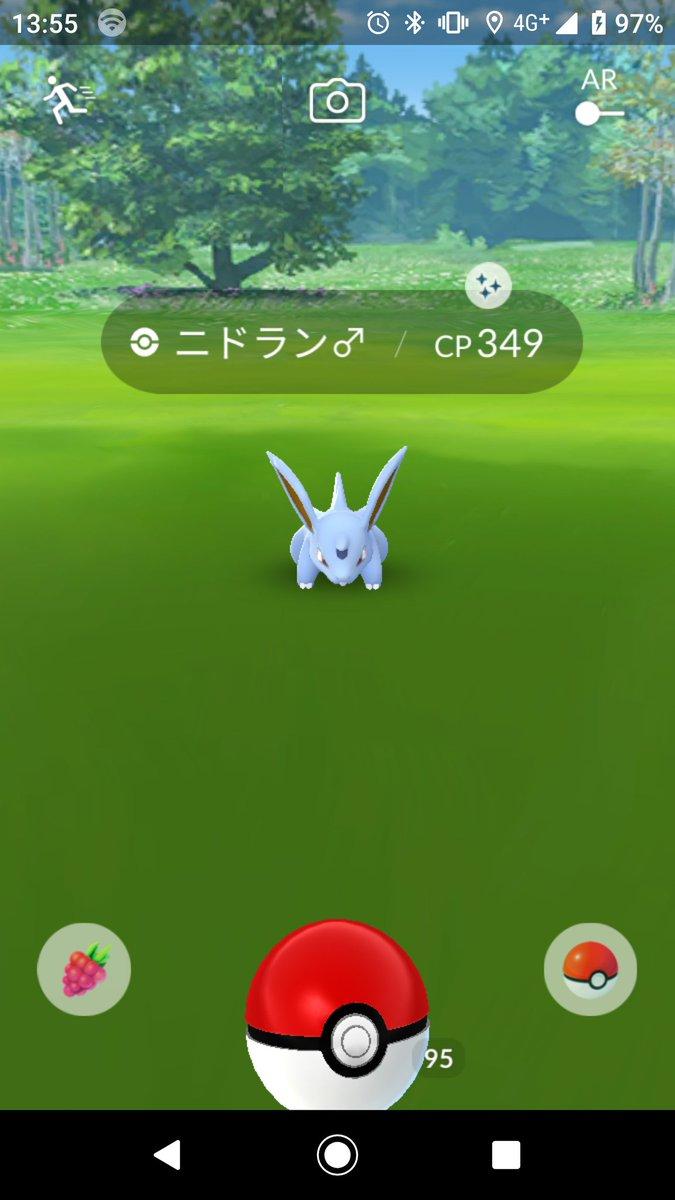Tap the Android back button
Image resolution: width=675 pixels, height=1200 pixels.
(167, 1155)
